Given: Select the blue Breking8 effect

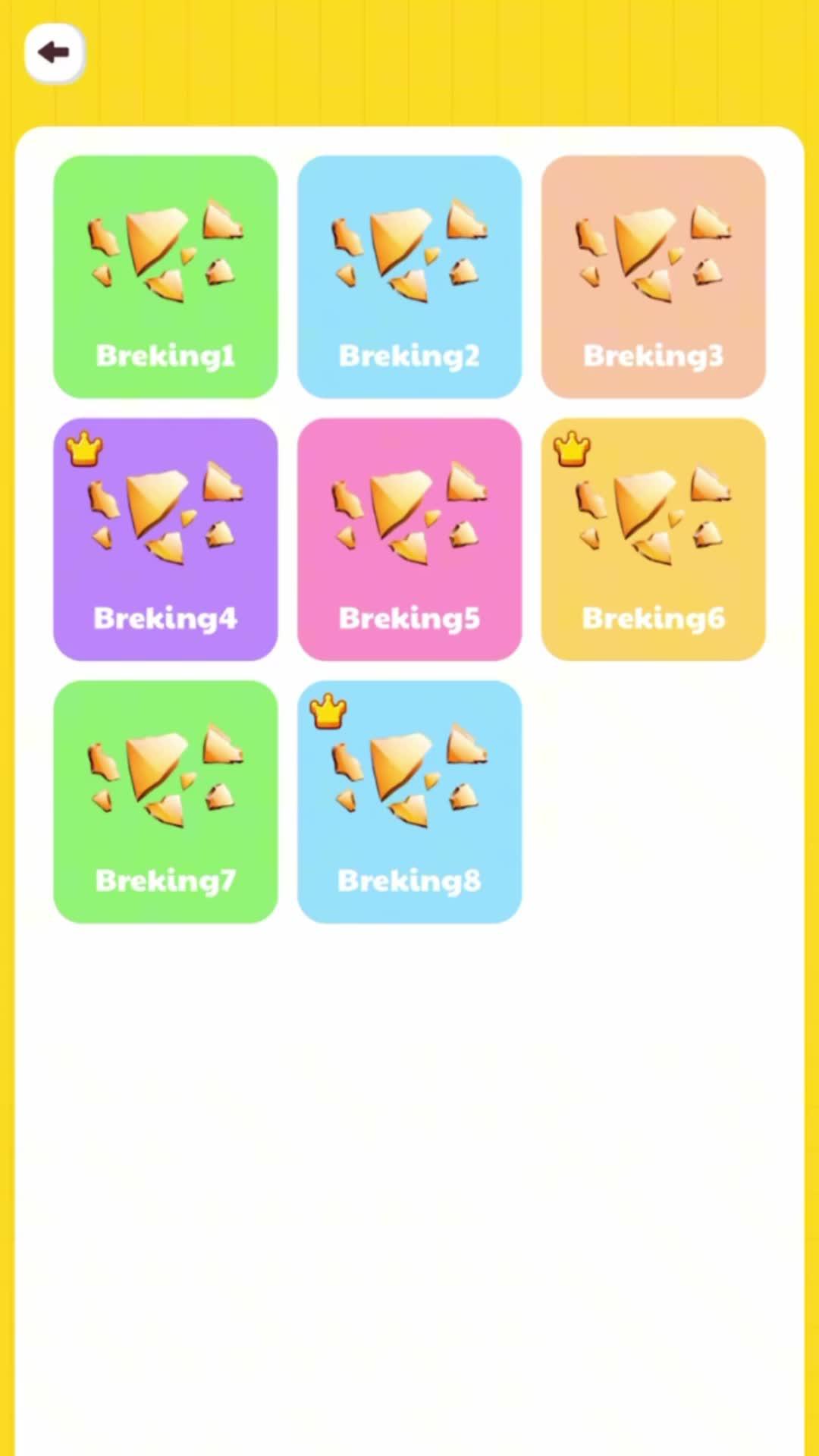Looking at the screenshot, I should 409,802.
